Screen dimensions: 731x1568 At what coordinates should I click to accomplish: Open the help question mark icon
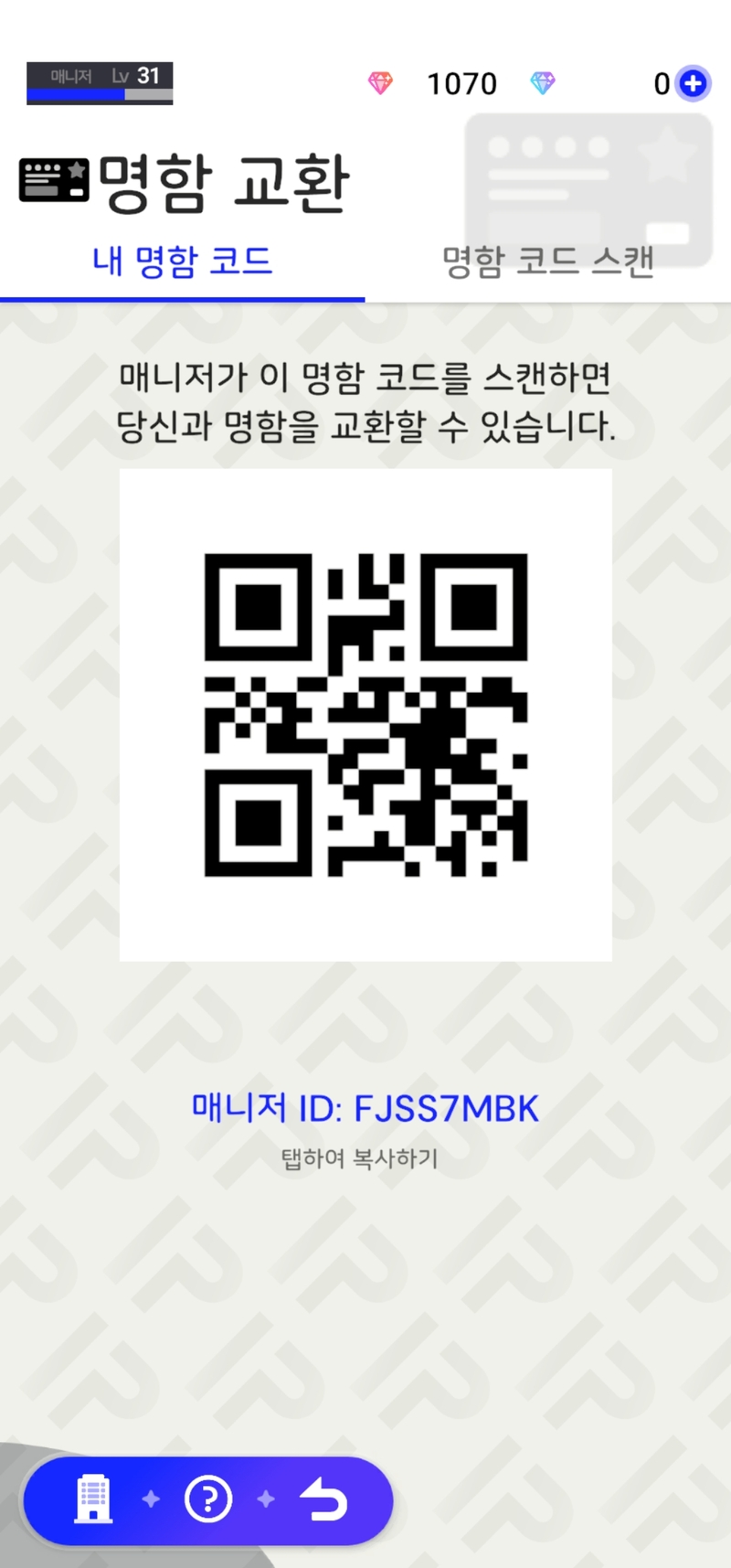pos(208,1499)
